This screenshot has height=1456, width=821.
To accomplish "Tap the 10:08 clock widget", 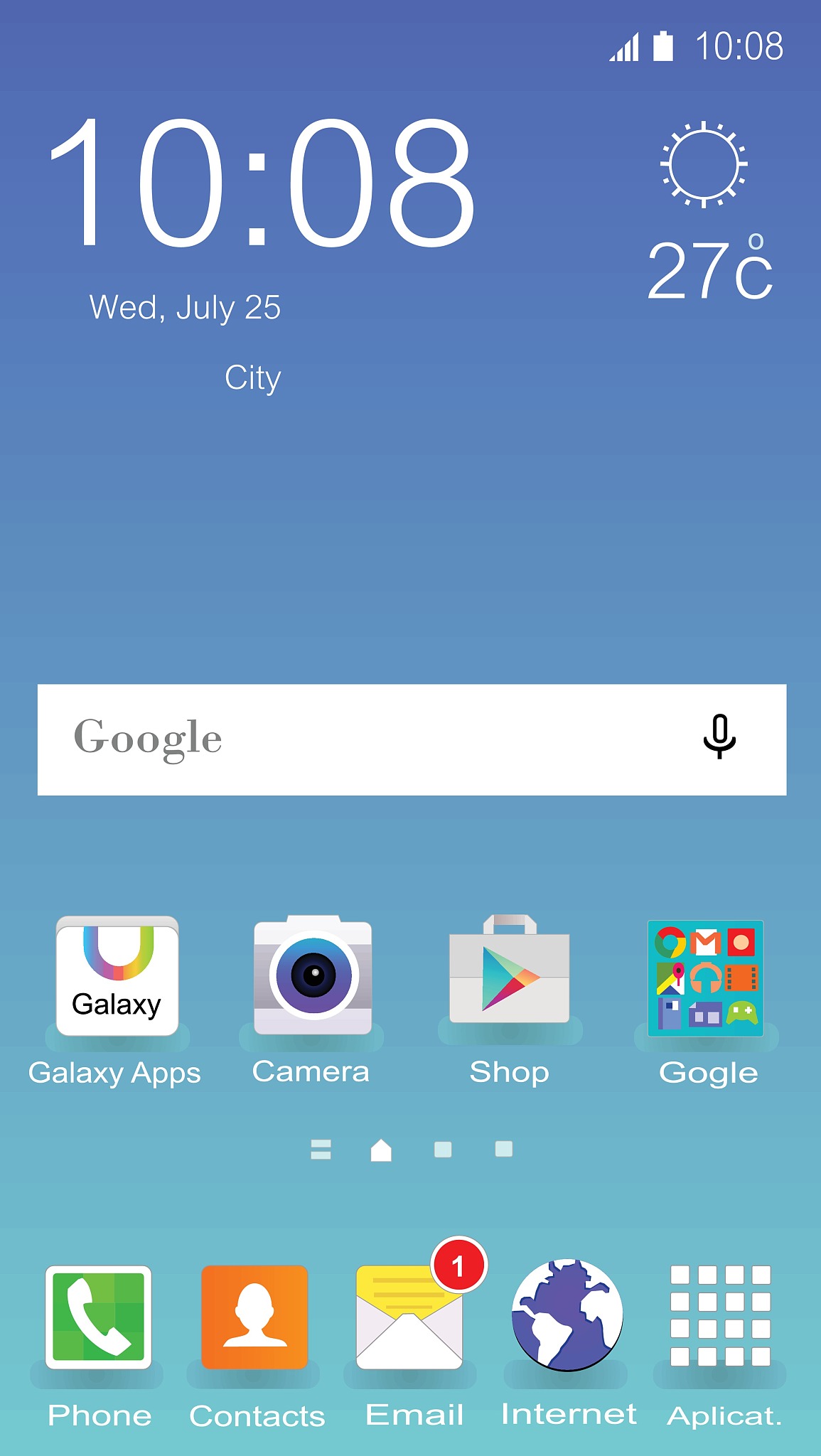I will (x=260, y=183).
